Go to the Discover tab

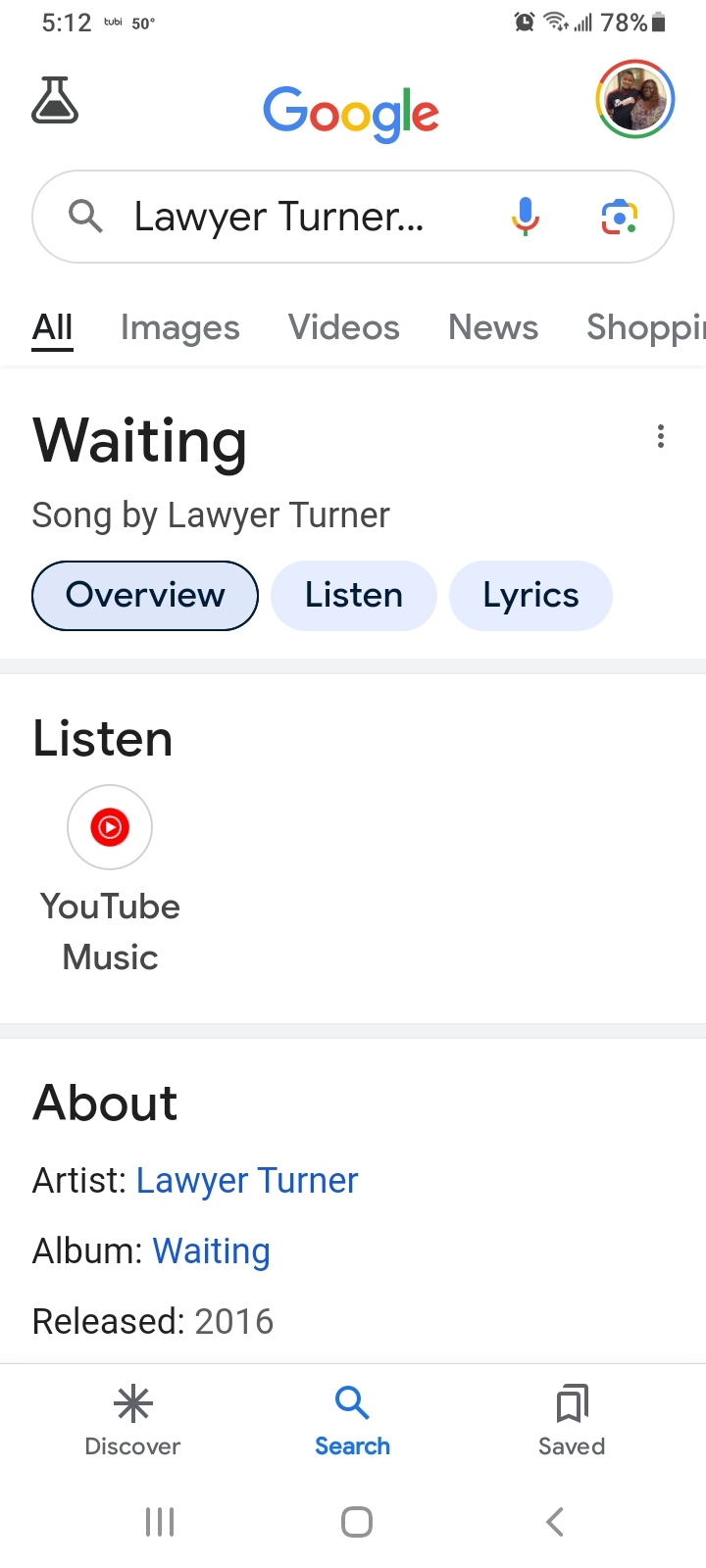click(x=132, y=1421)
